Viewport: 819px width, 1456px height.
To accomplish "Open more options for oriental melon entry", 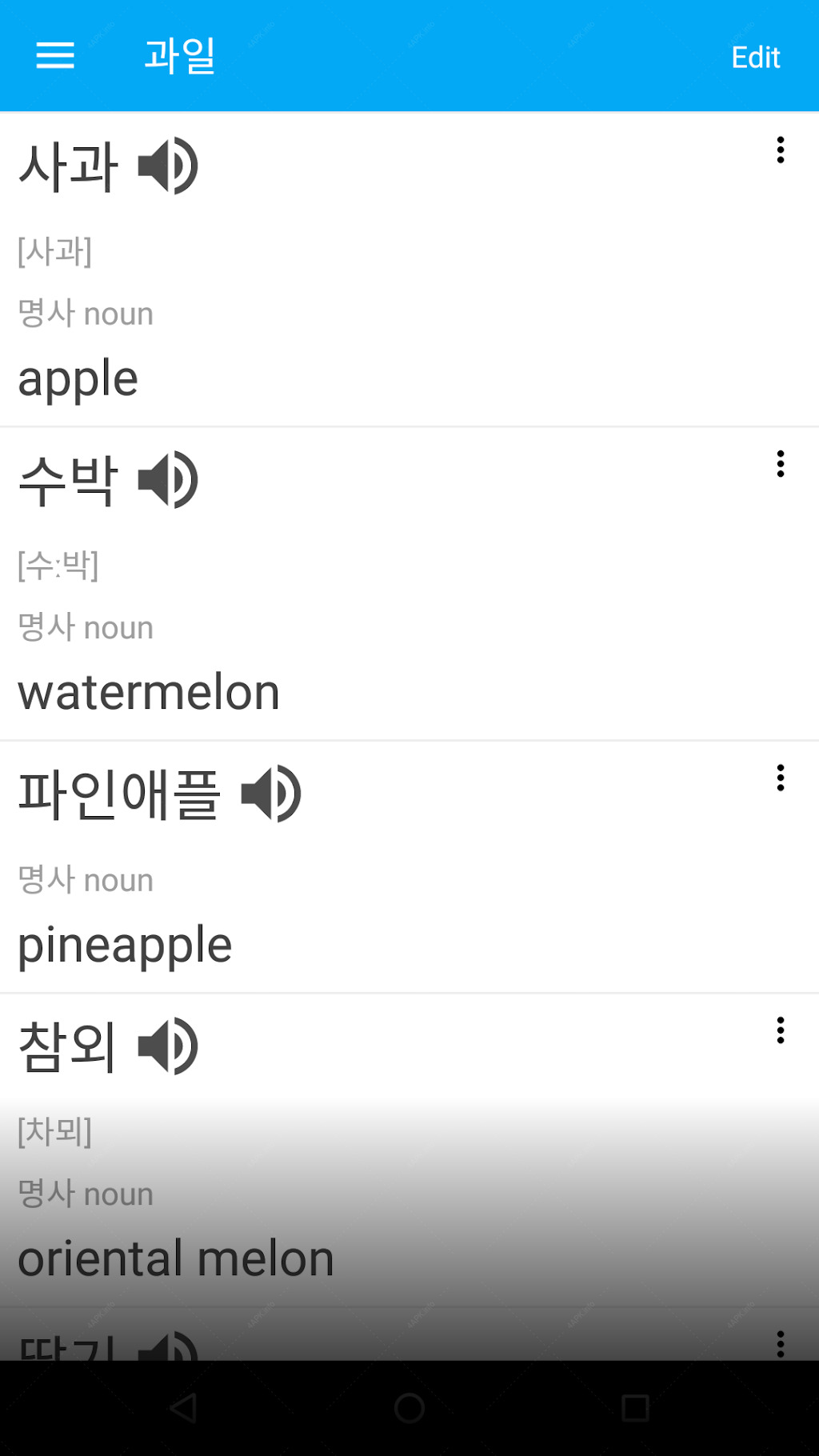I will tap(780, 1030).
